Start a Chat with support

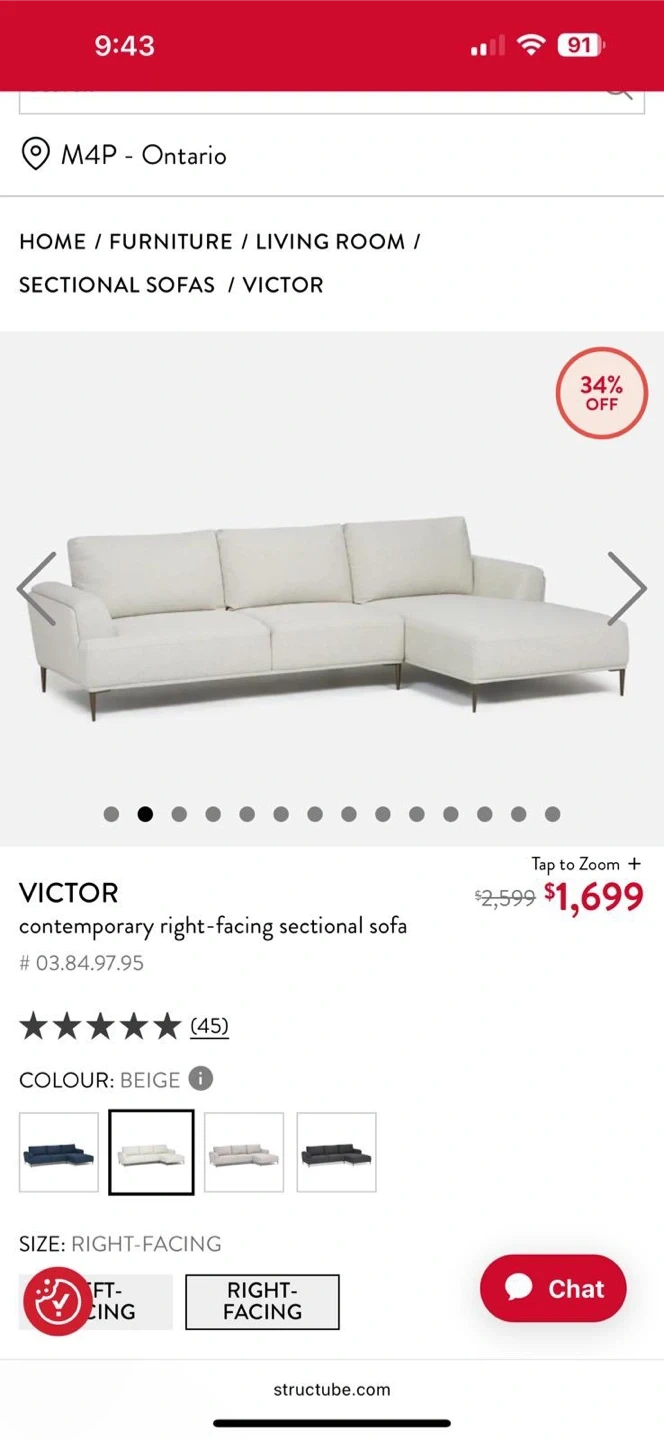coord(553,1288)
